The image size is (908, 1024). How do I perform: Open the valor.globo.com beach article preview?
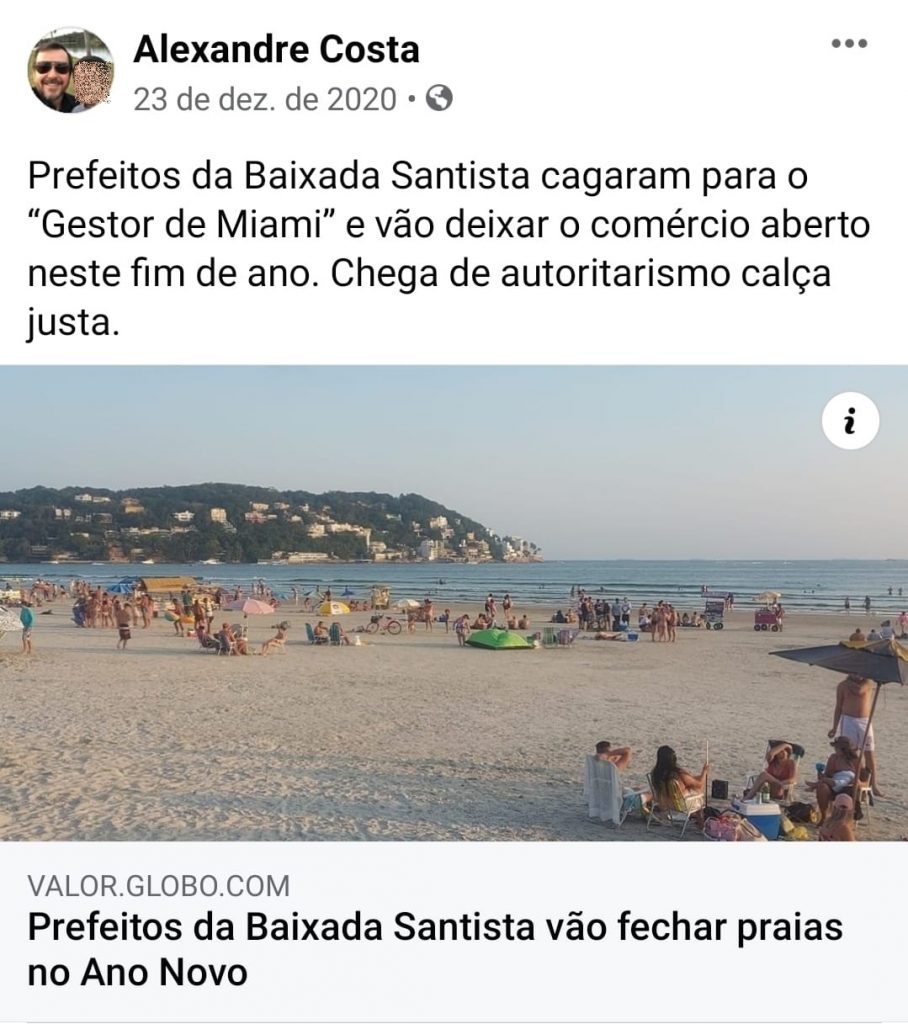point(454,679)
